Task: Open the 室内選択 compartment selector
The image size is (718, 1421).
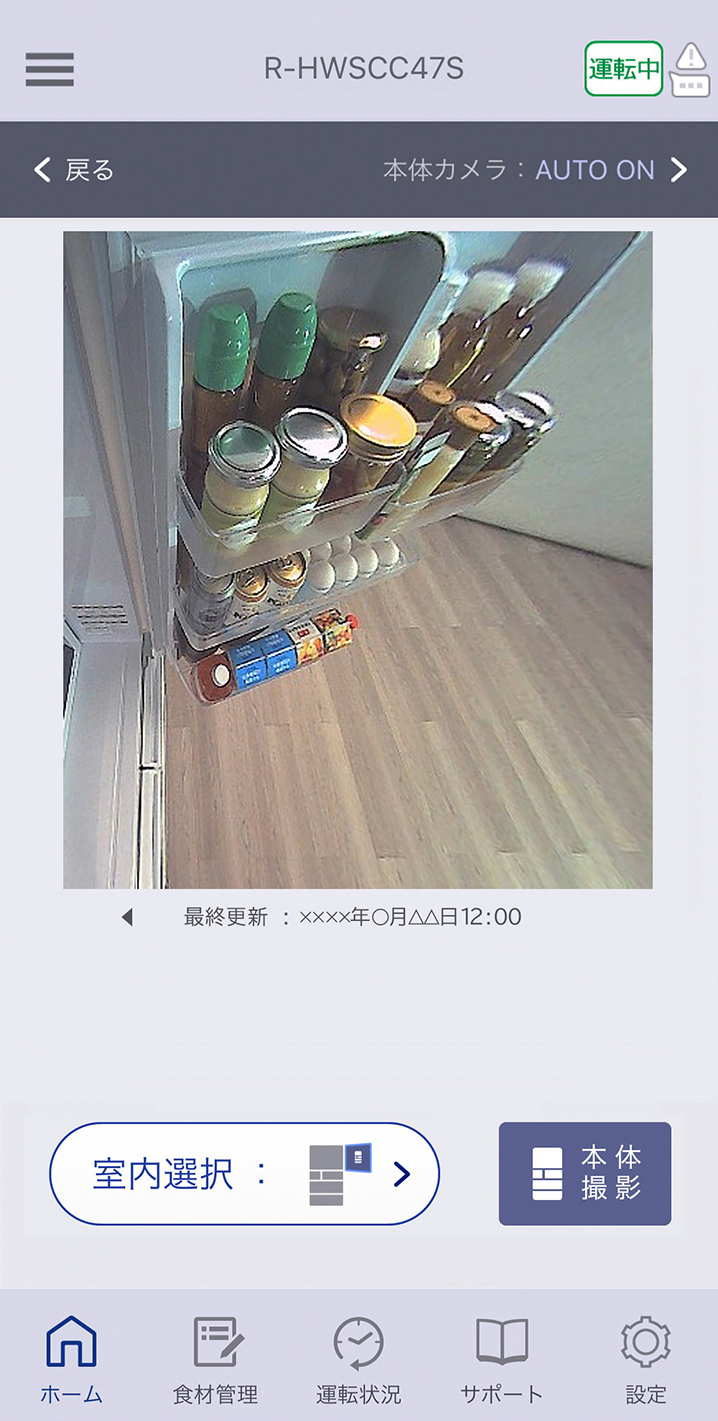Action: click(x=244, y=1174)
